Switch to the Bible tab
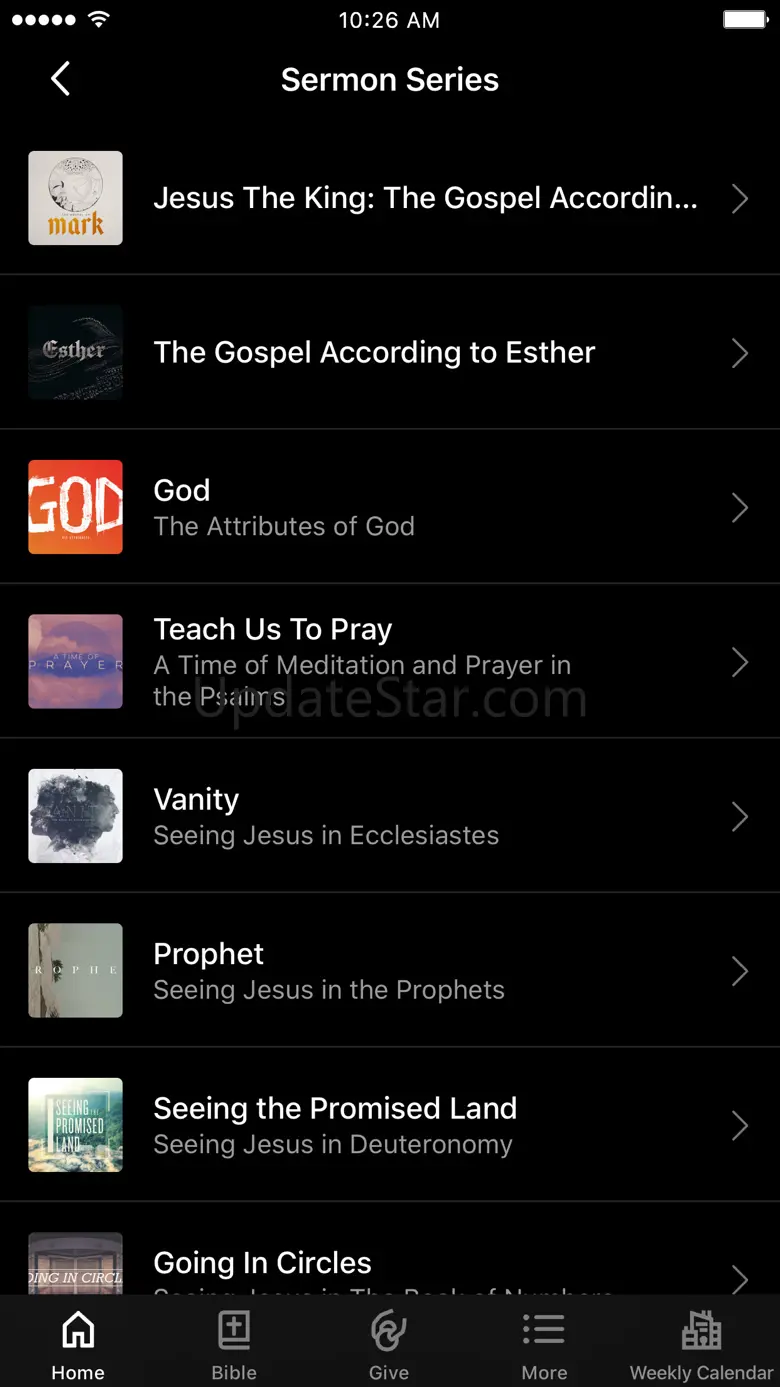 click(x=234, y=1345)
